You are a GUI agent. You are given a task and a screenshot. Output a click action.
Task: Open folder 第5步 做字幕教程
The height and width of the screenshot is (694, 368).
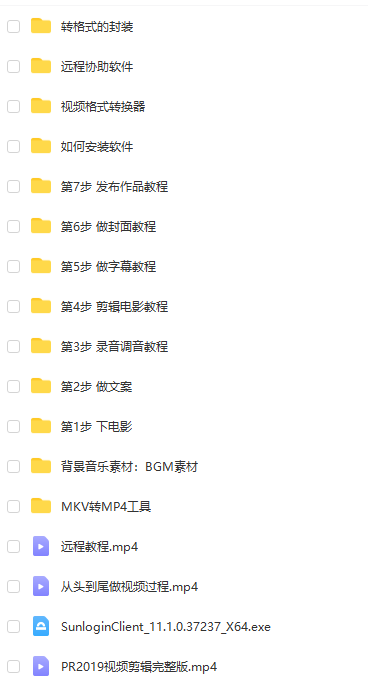coord(108,266)
